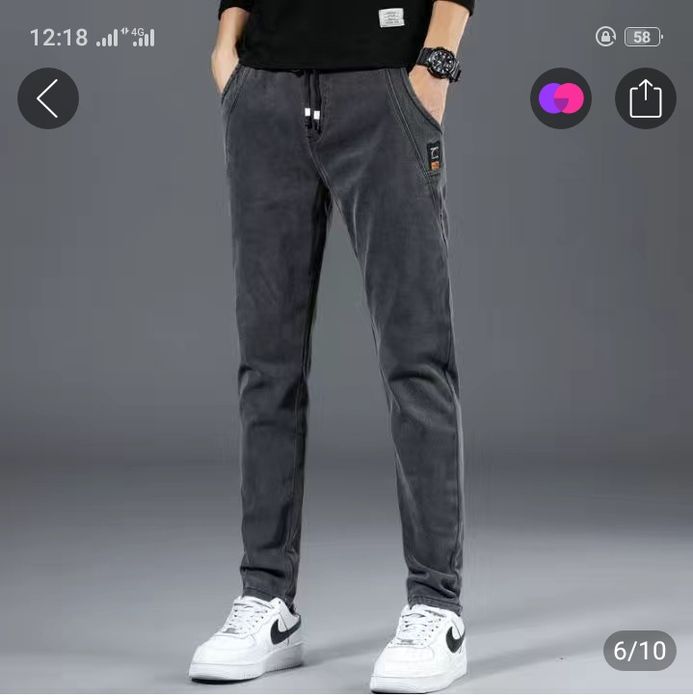693x700 pixels.
Task: Open the trousers product photo full screen
Action: (x=346, y=380)
